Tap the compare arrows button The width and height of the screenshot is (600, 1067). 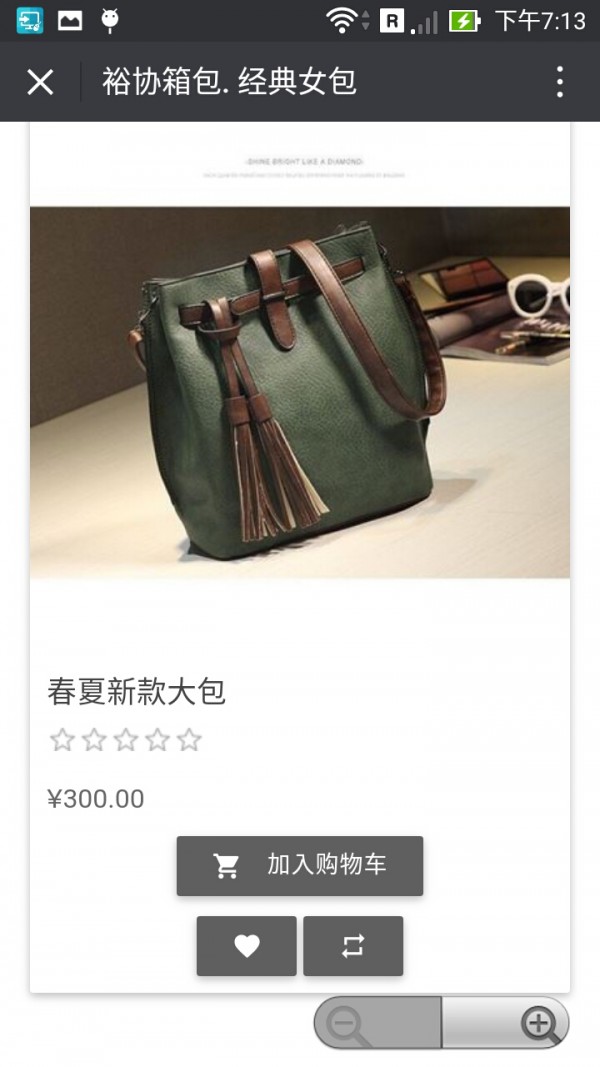353,946
